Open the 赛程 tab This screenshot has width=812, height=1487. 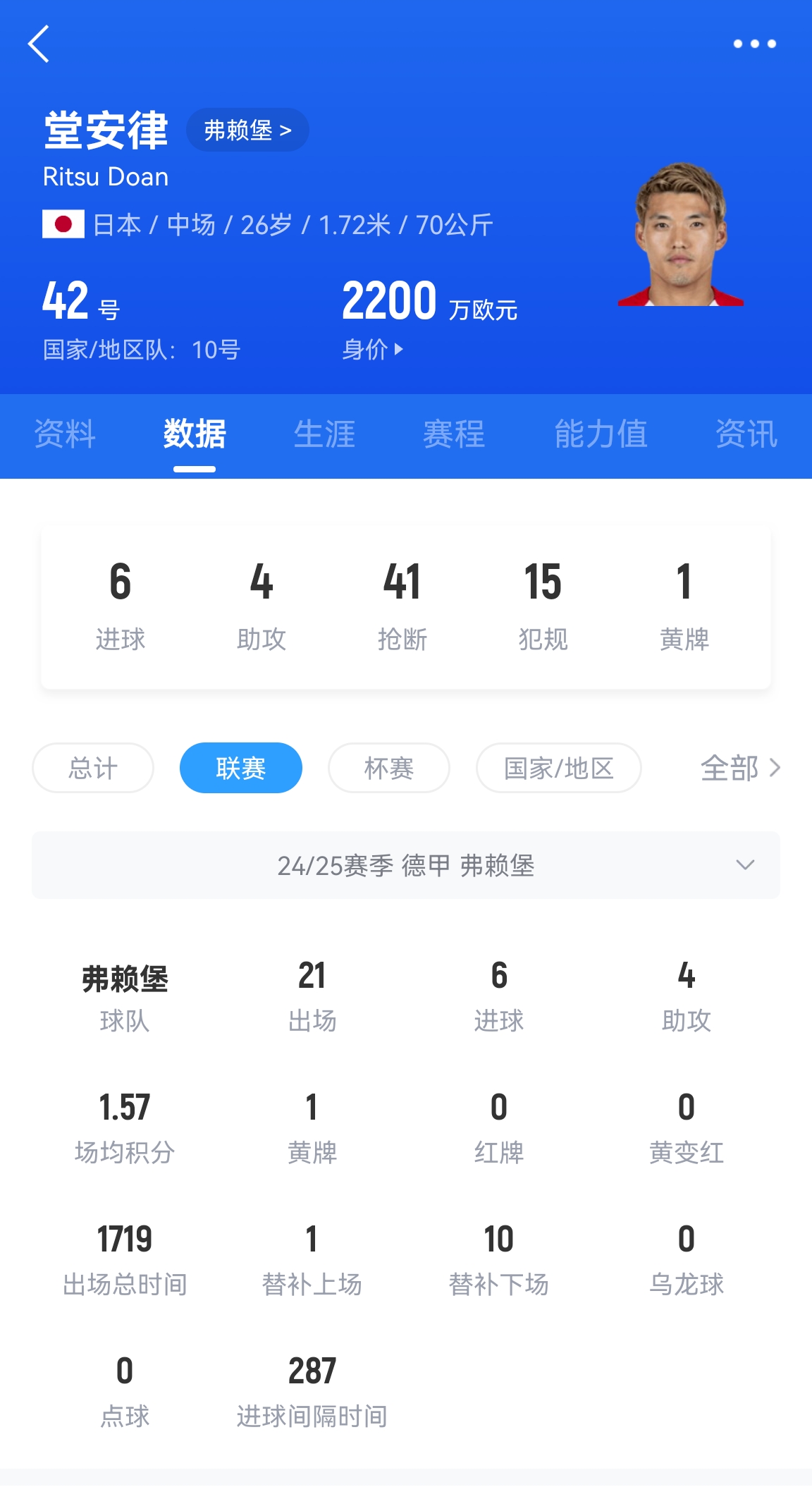click(454, 434)
